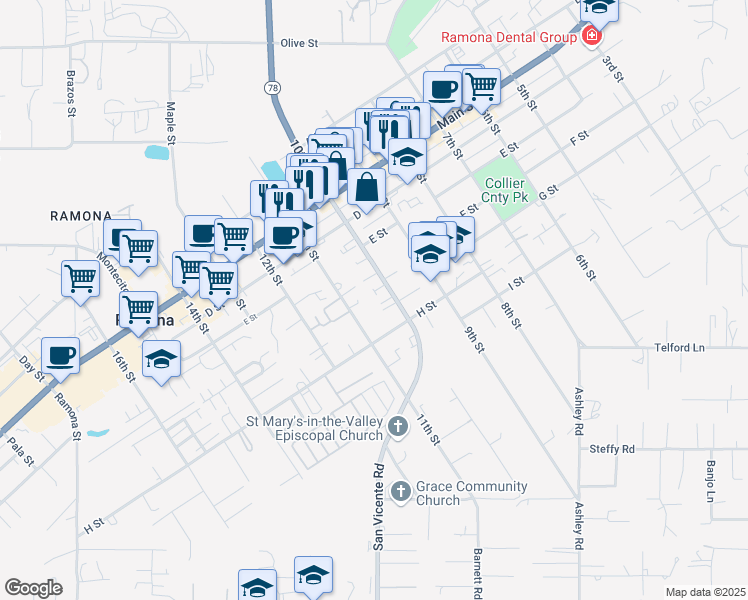
Task: Tap the shopping cart marker covering Ramona label
Action: point(138,312)
